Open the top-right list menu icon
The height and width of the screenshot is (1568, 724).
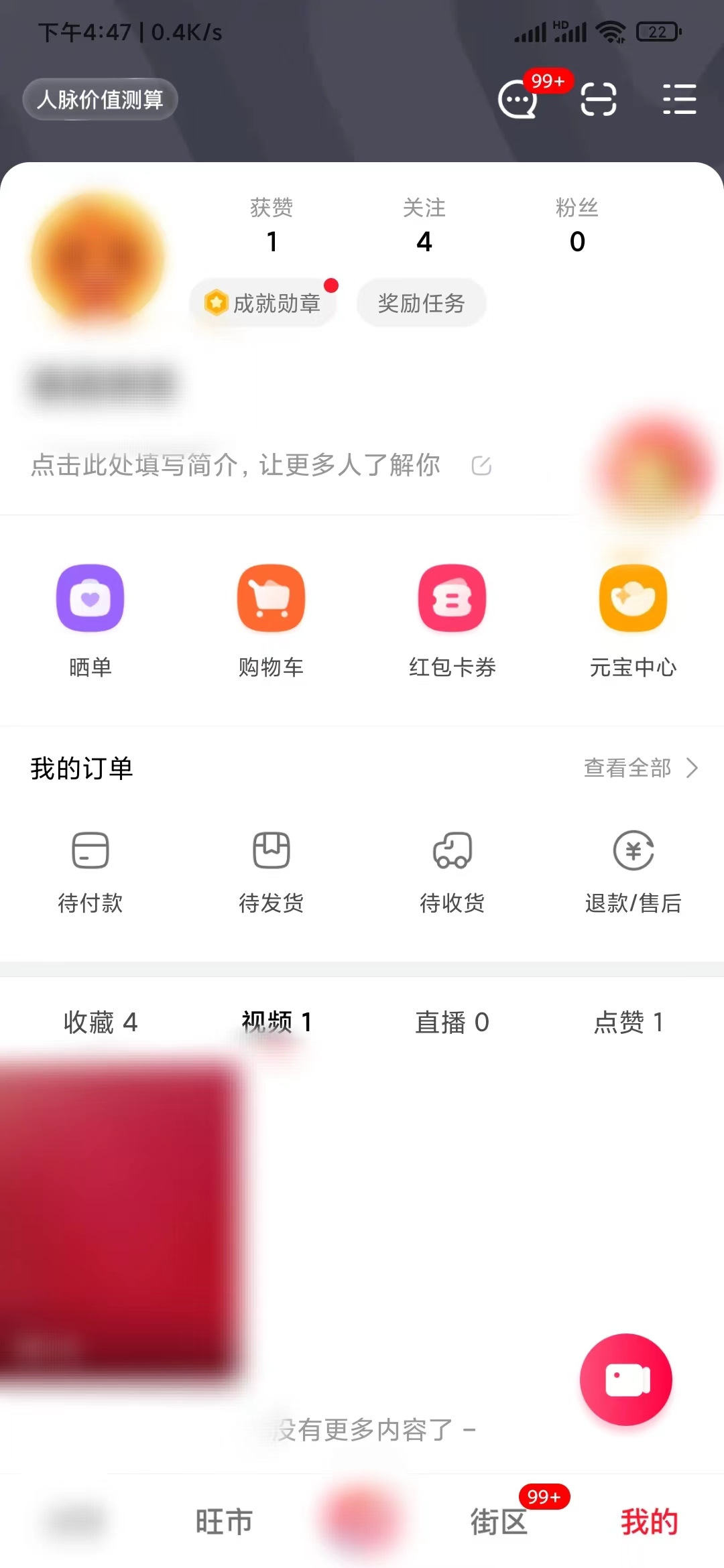(x=679, y=99)
